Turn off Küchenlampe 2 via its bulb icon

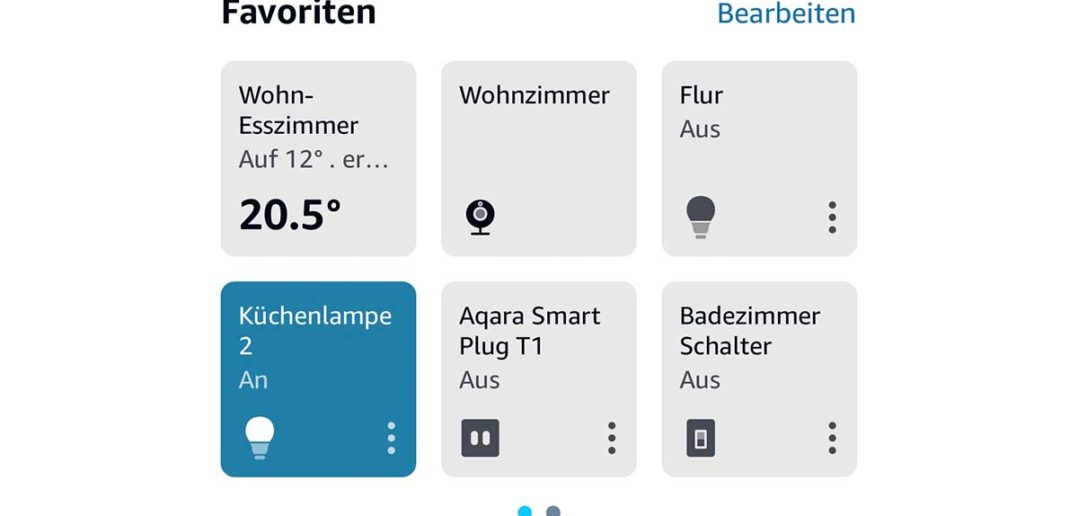(259, 437)
